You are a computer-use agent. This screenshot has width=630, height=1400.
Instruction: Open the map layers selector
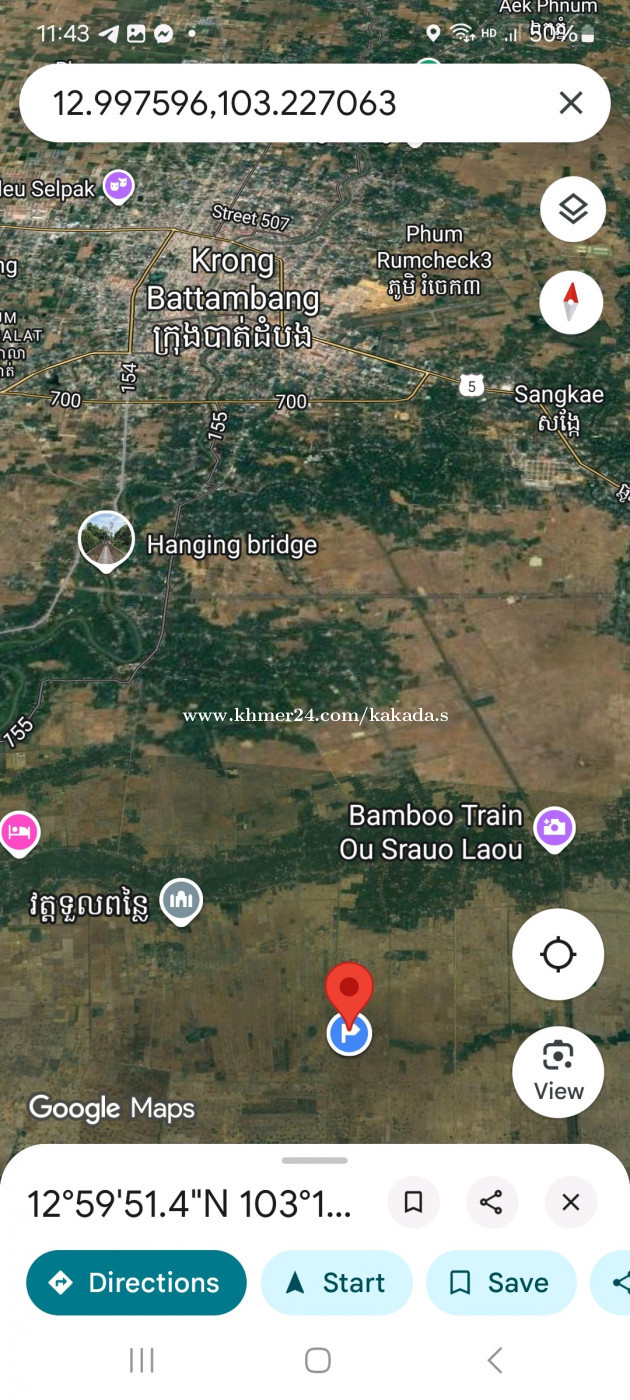click(x=572, y=209)
